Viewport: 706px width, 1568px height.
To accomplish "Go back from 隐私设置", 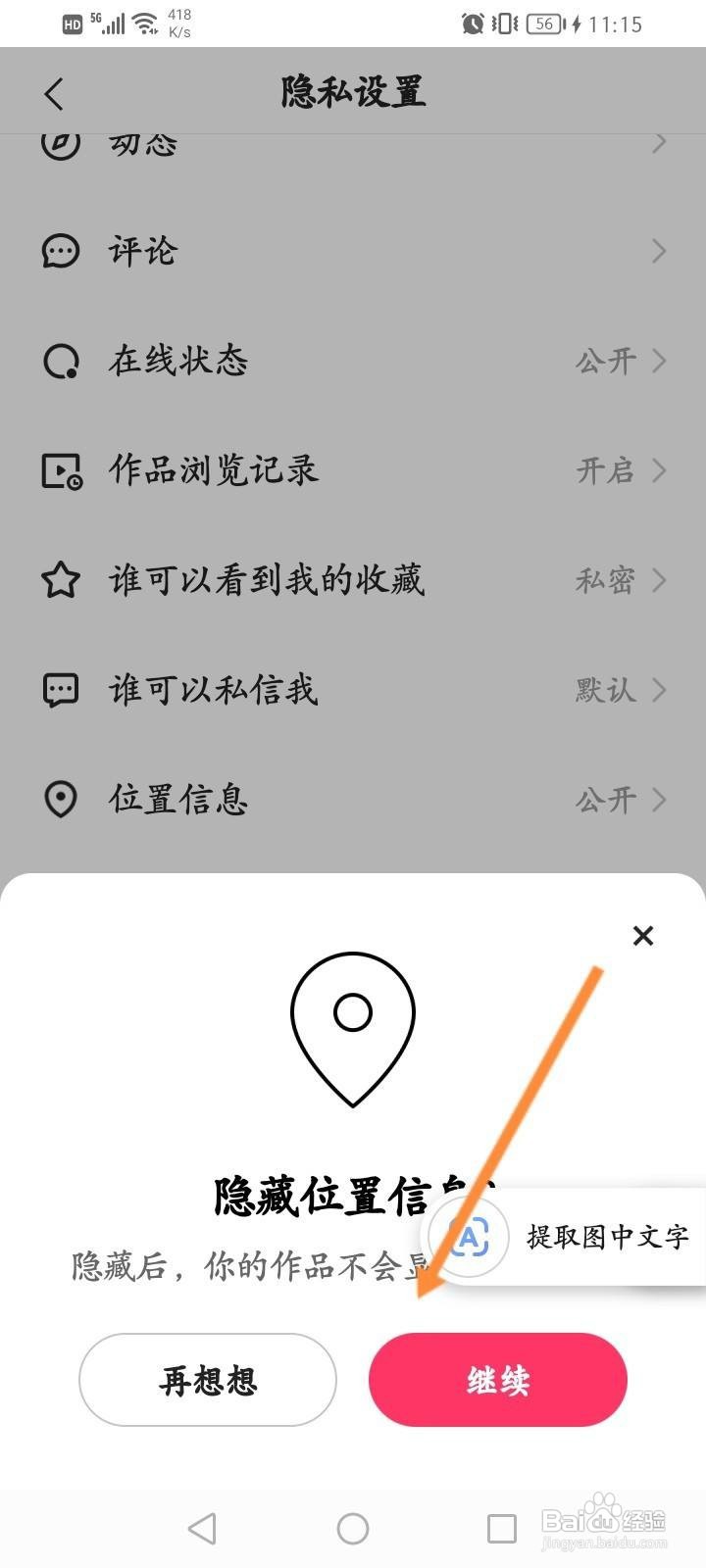I will [54, 94].
